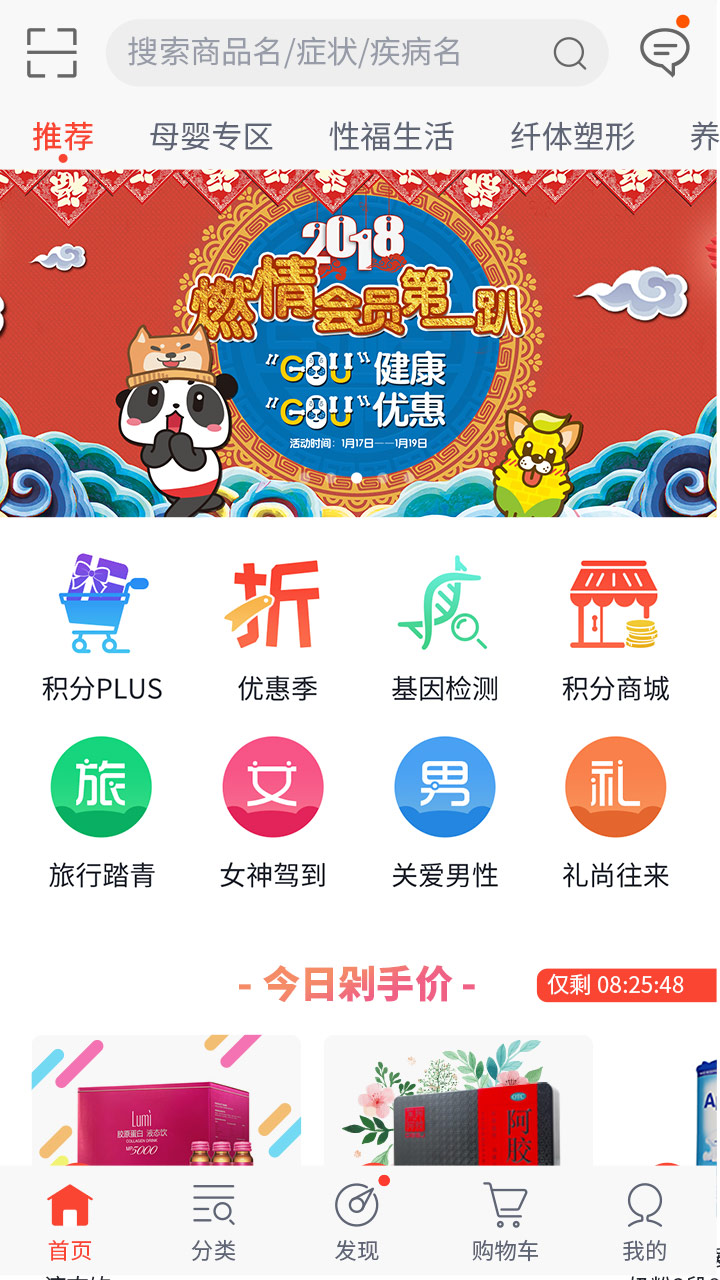The height and width of the screenshot is (1280, 720).
Task: Open the 购物车 shopping cart tab
Action: [505, 1222]
